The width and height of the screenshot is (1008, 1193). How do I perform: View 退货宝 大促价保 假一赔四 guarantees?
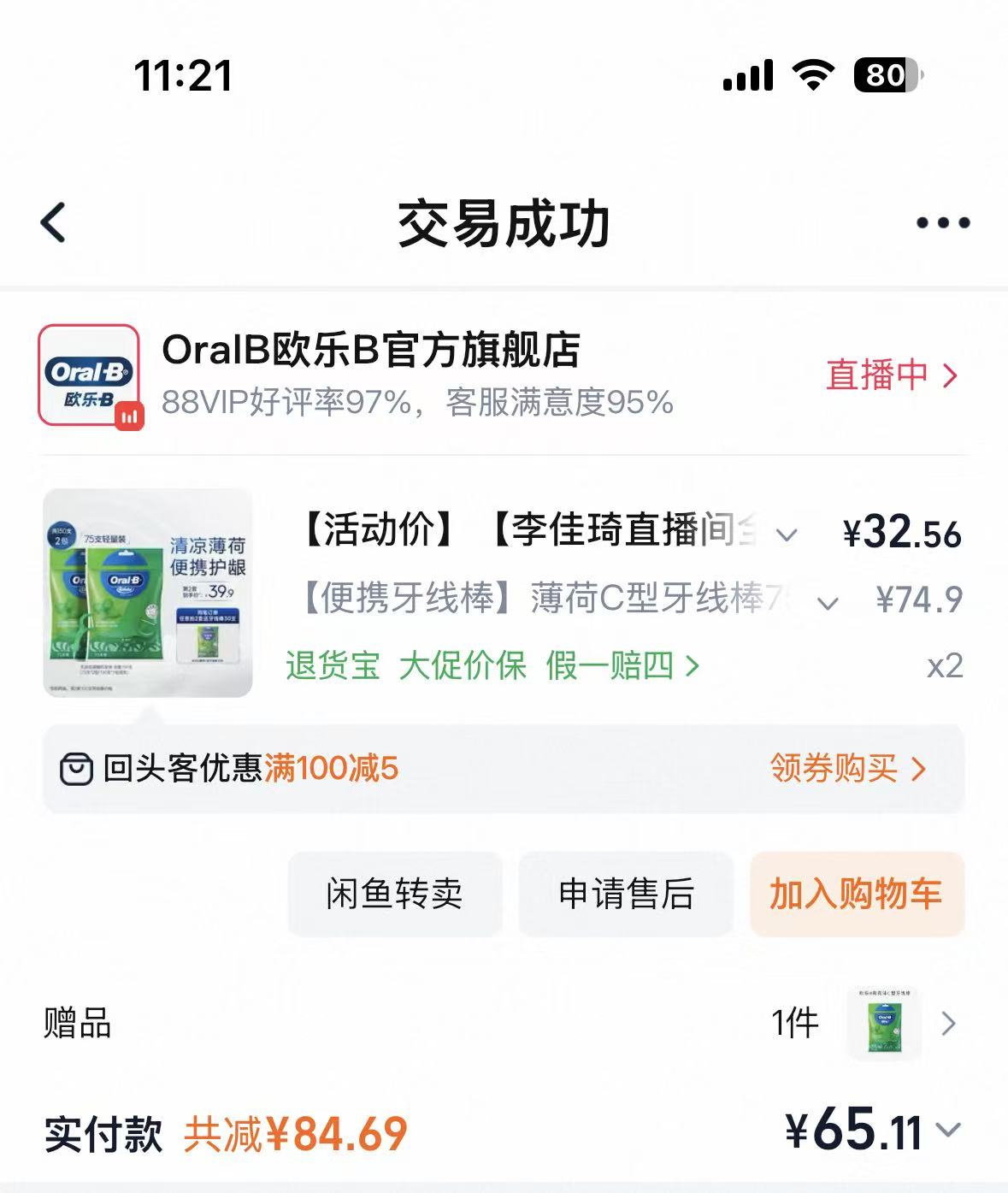pos(492,665)
